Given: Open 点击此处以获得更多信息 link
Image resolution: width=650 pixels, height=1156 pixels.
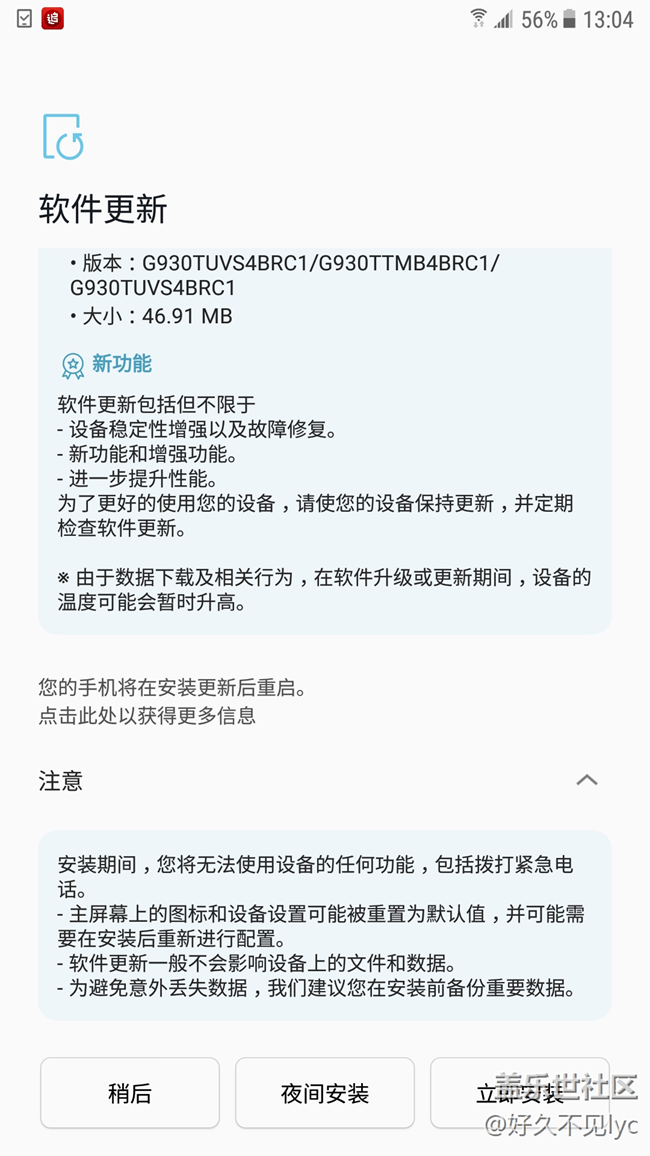Looking at the screenshot, I should pos(147,715).
